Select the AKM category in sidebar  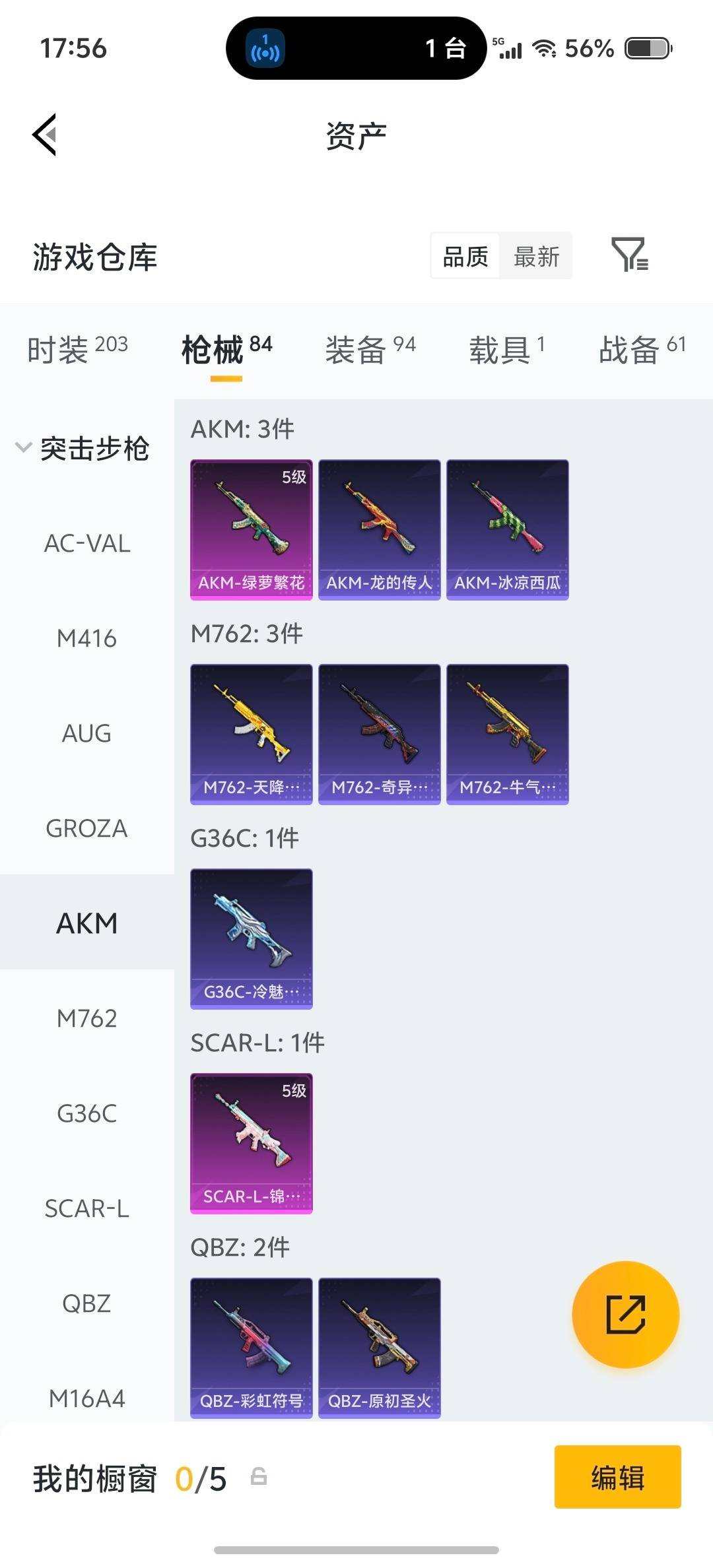tap(88, 923)
